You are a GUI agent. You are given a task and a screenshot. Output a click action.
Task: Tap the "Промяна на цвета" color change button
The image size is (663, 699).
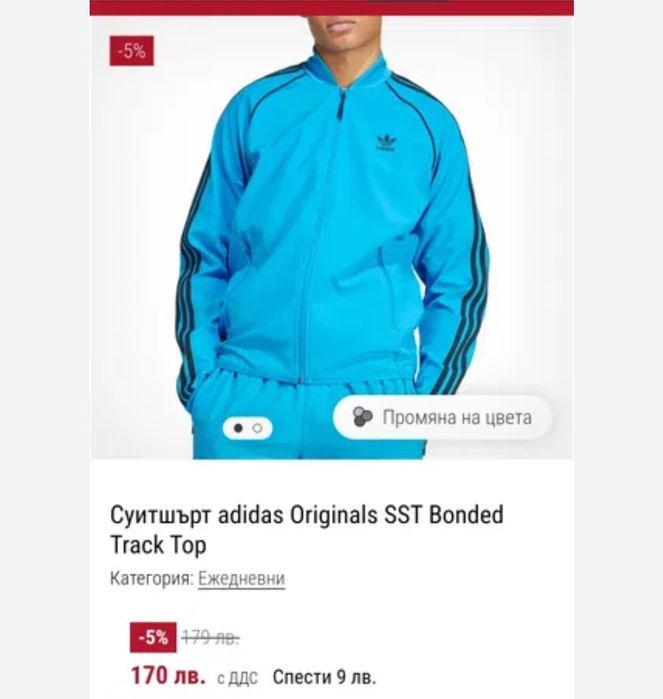(443, 417)
